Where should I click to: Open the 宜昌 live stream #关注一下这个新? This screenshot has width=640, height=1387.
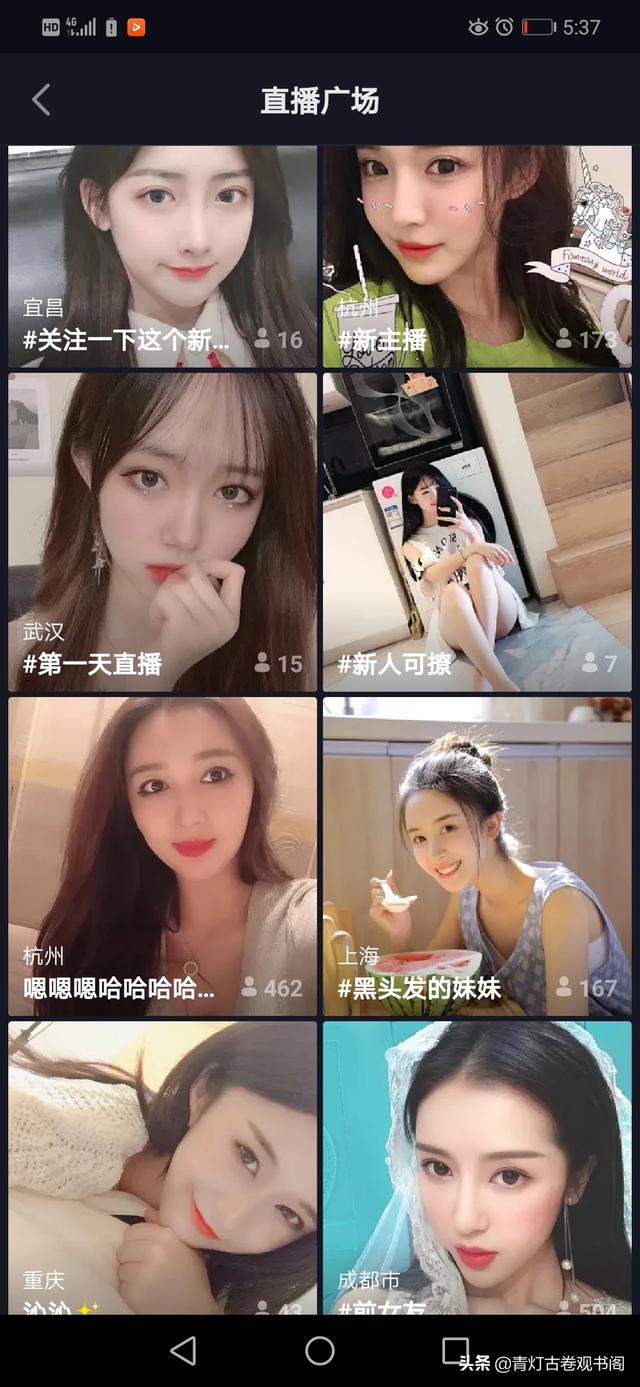(x=163, y=257)
